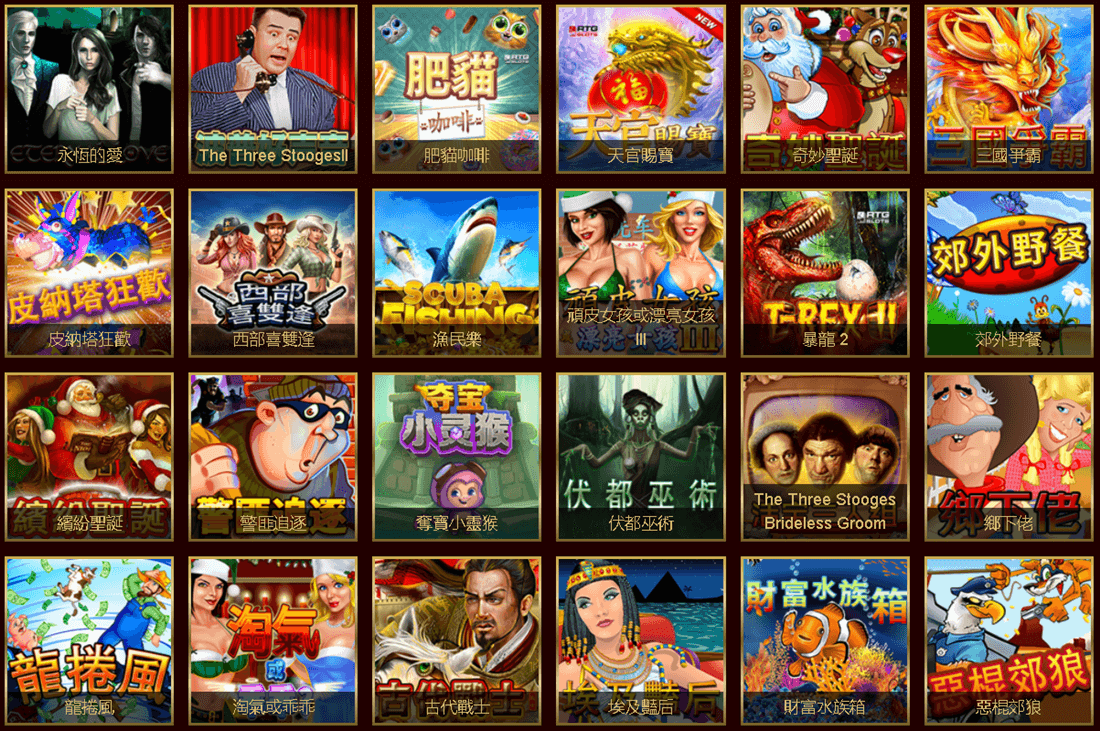Select the 西部喜雙逢 game tile
Image resolution: width=1100 pixels, height=731 pixels.
click(x=272, y=272)
